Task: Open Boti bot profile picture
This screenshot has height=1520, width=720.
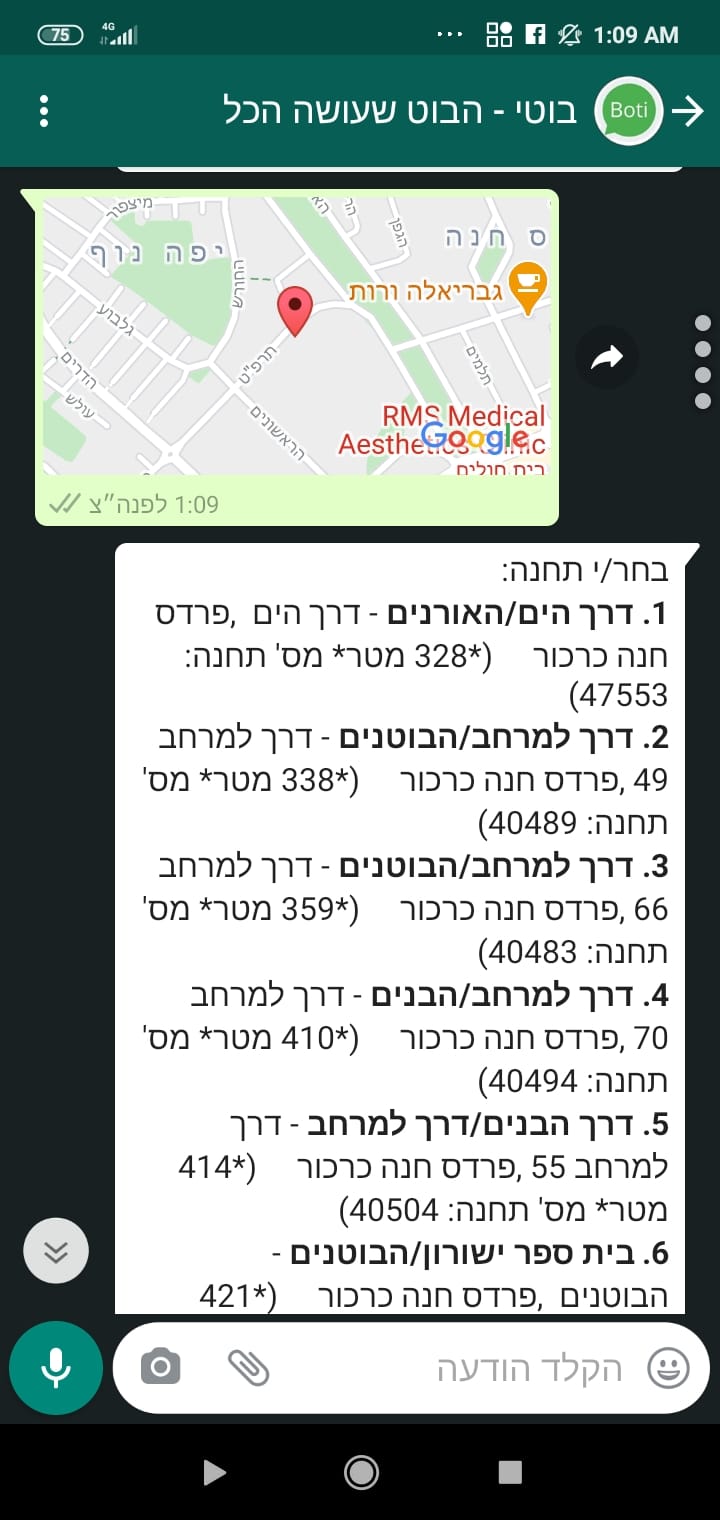Action: (629, 110)
